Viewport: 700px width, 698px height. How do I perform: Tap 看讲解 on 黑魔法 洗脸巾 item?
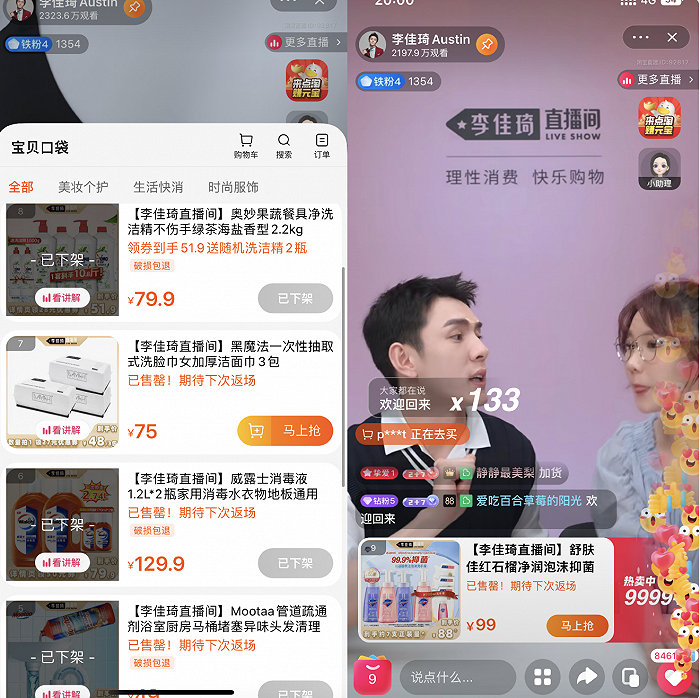(x=62, y=430)
